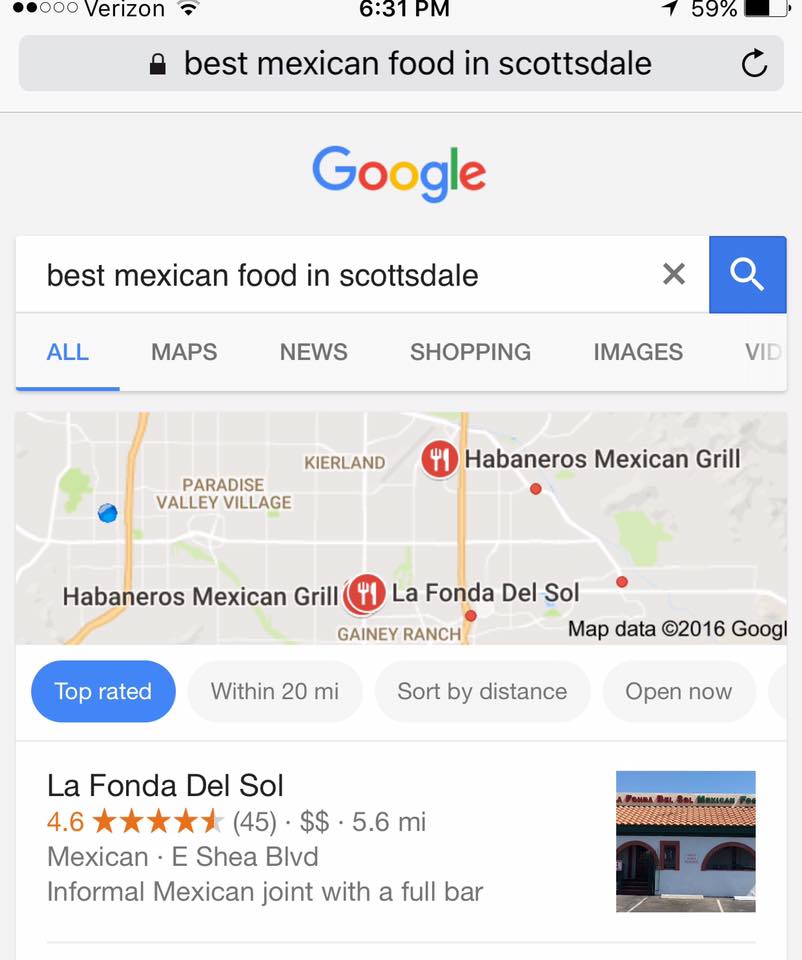Open the Google logo homepage link

(399, 173)
